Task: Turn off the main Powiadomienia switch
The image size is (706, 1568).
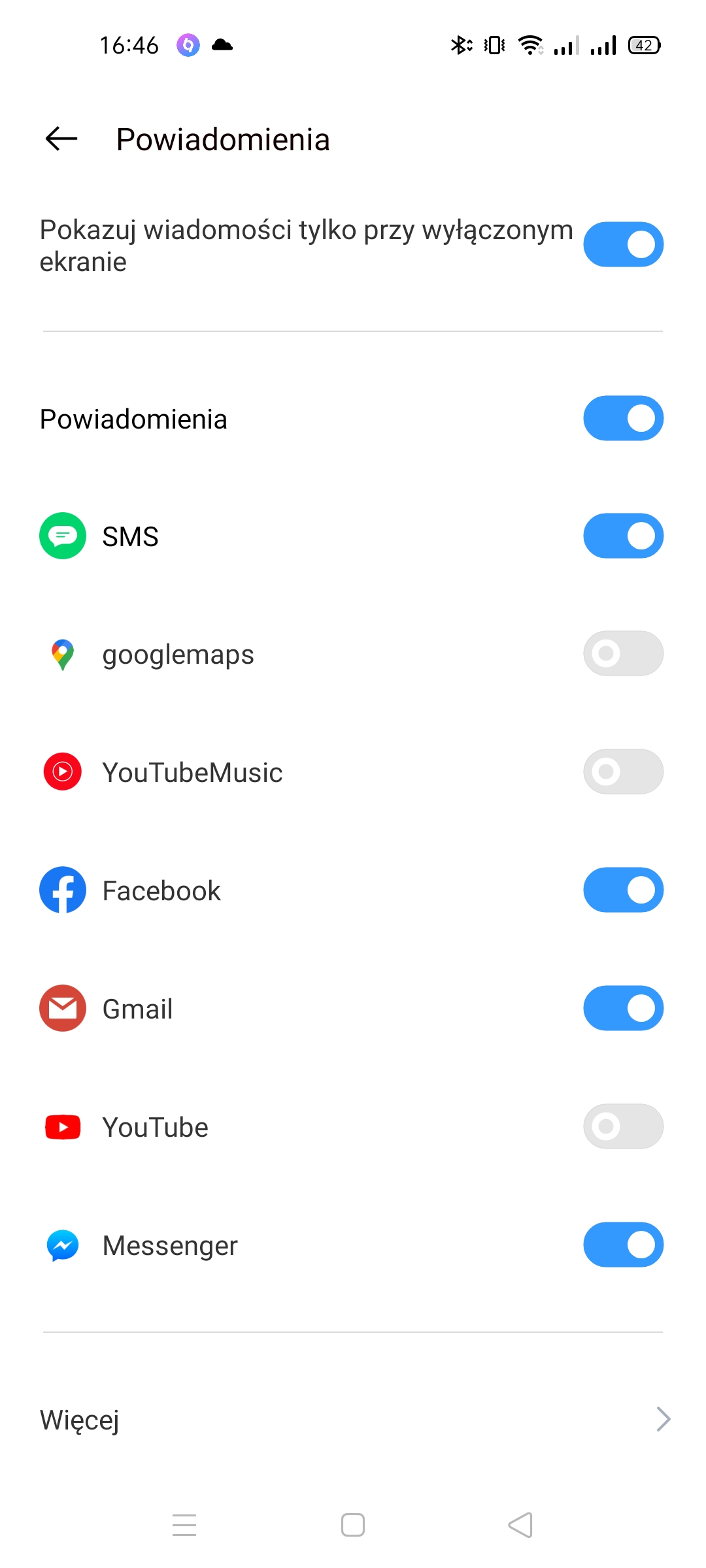Action: click(623, 418)
